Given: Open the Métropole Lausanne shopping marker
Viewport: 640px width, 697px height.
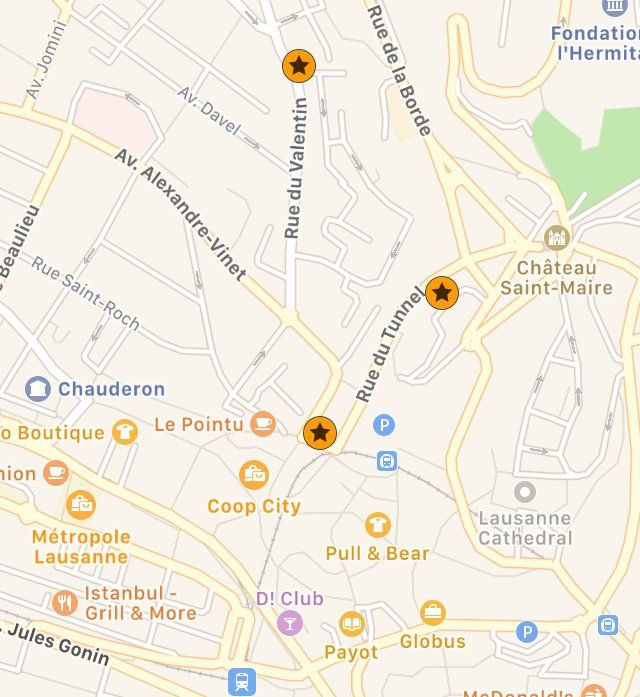Looking at the screenshot, I should click(81, 505).
